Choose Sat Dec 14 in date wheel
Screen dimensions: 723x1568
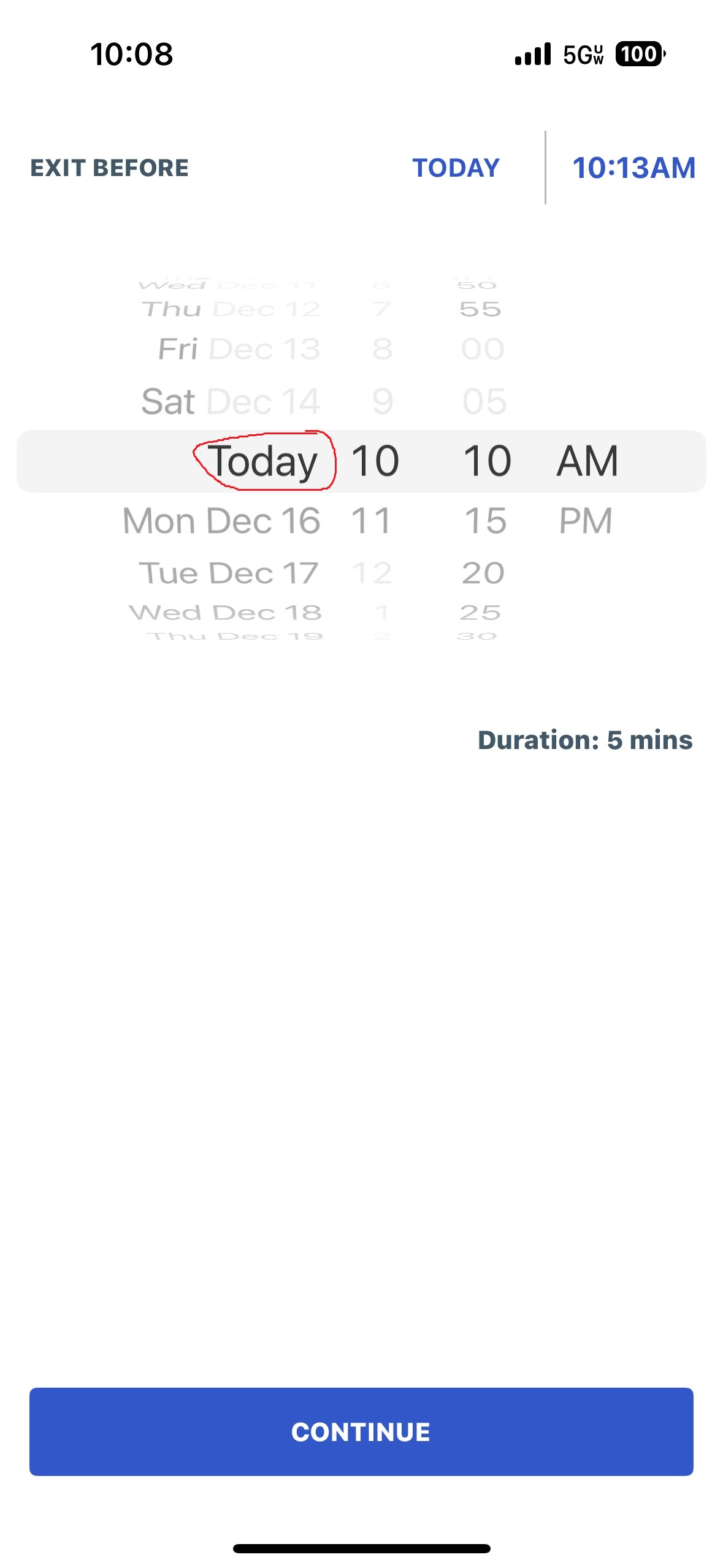click(x=231, y=402)
